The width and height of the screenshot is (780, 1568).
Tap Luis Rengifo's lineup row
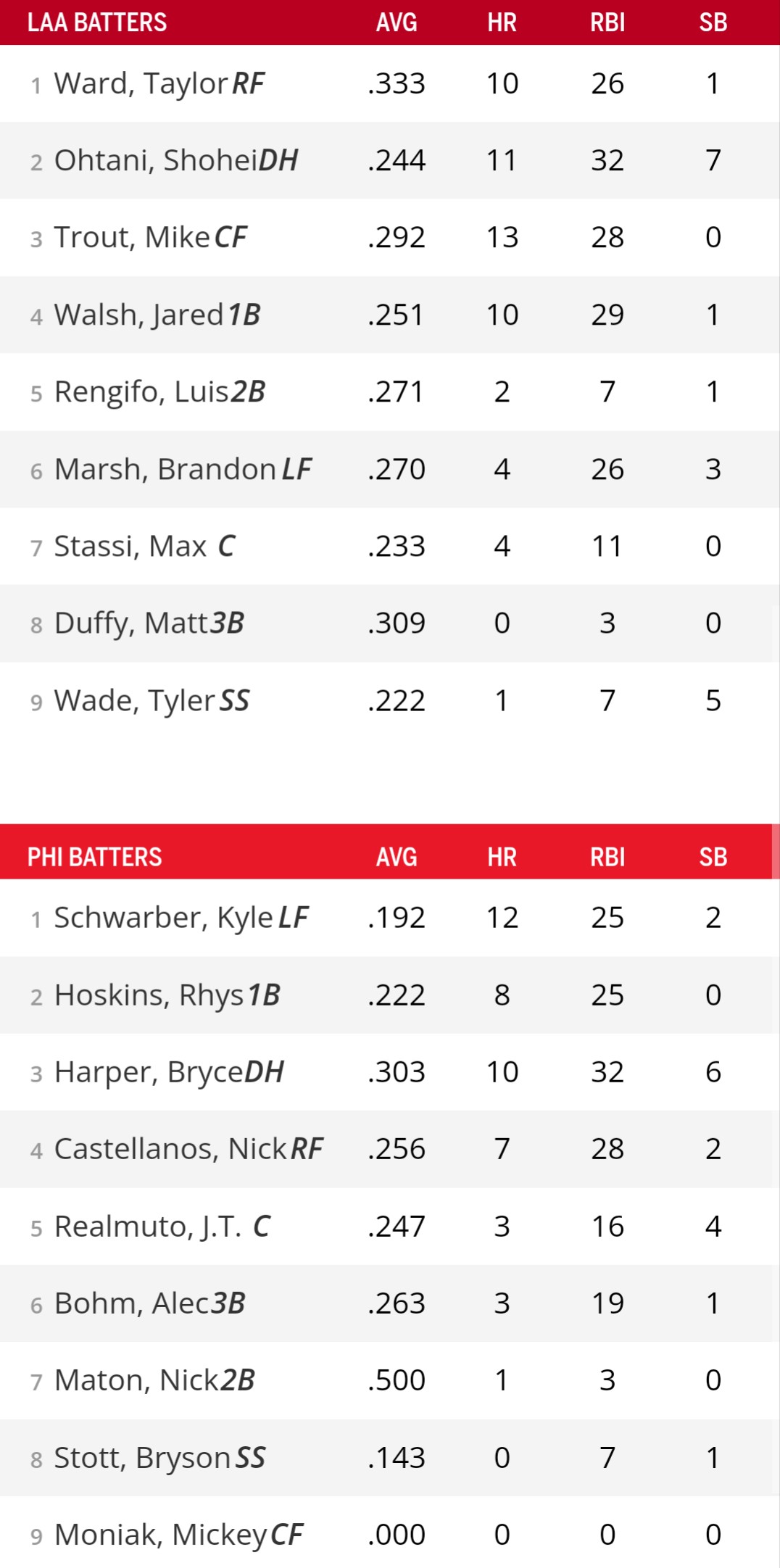pos(142,392)
